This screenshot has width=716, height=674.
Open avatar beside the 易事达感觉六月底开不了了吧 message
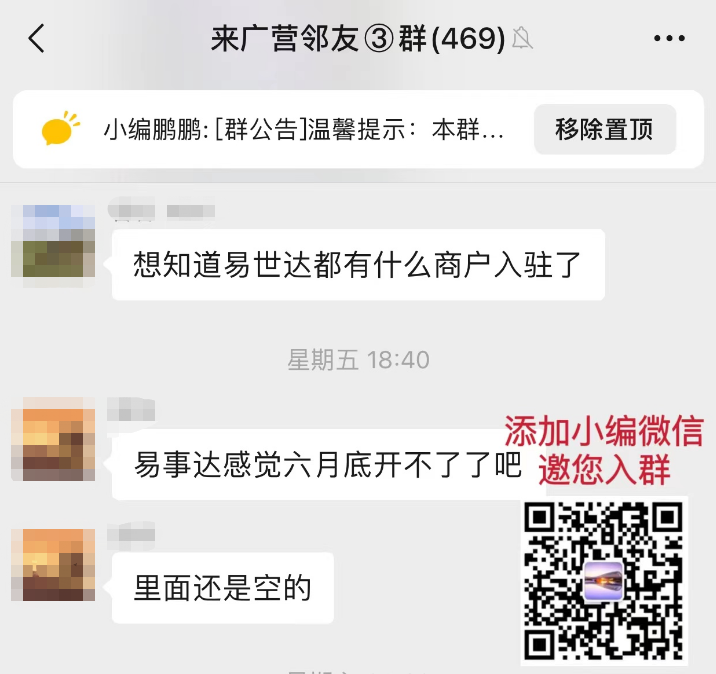coord(52,439)
